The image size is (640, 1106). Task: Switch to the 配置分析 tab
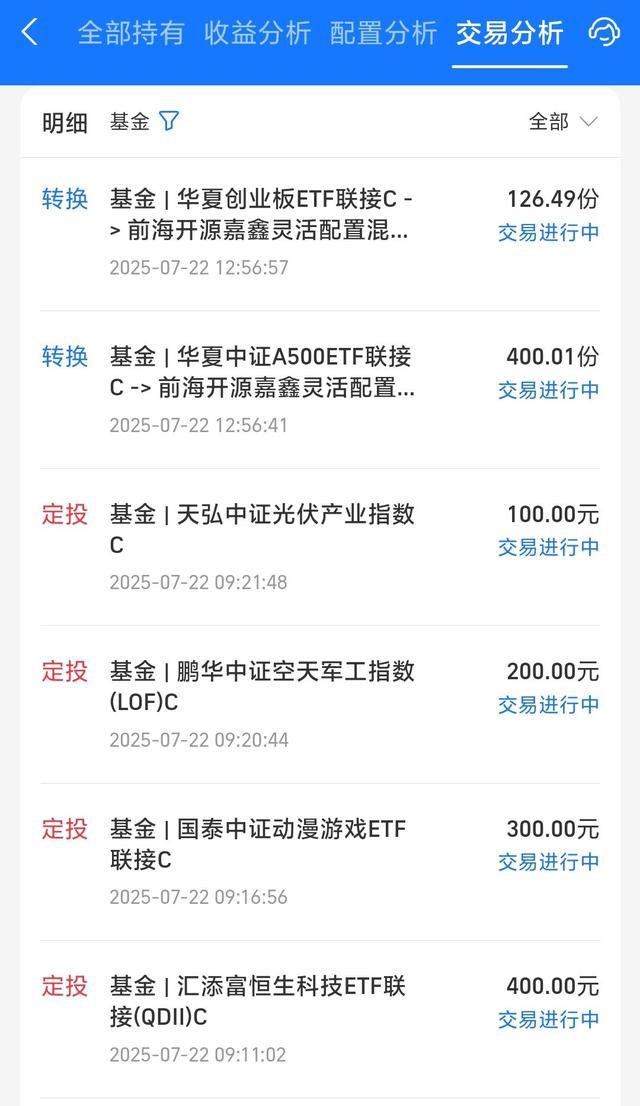384,33
